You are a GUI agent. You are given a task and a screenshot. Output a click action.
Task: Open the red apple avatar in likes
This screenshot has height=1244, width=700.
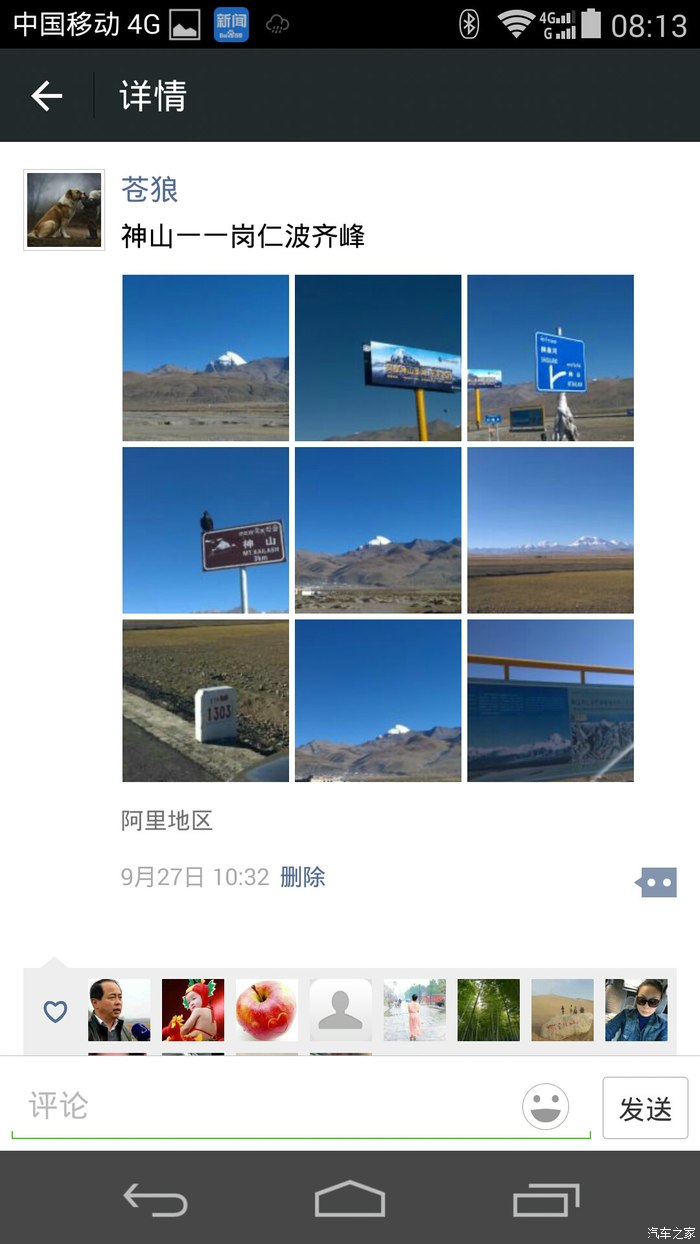coord(267,1010)
